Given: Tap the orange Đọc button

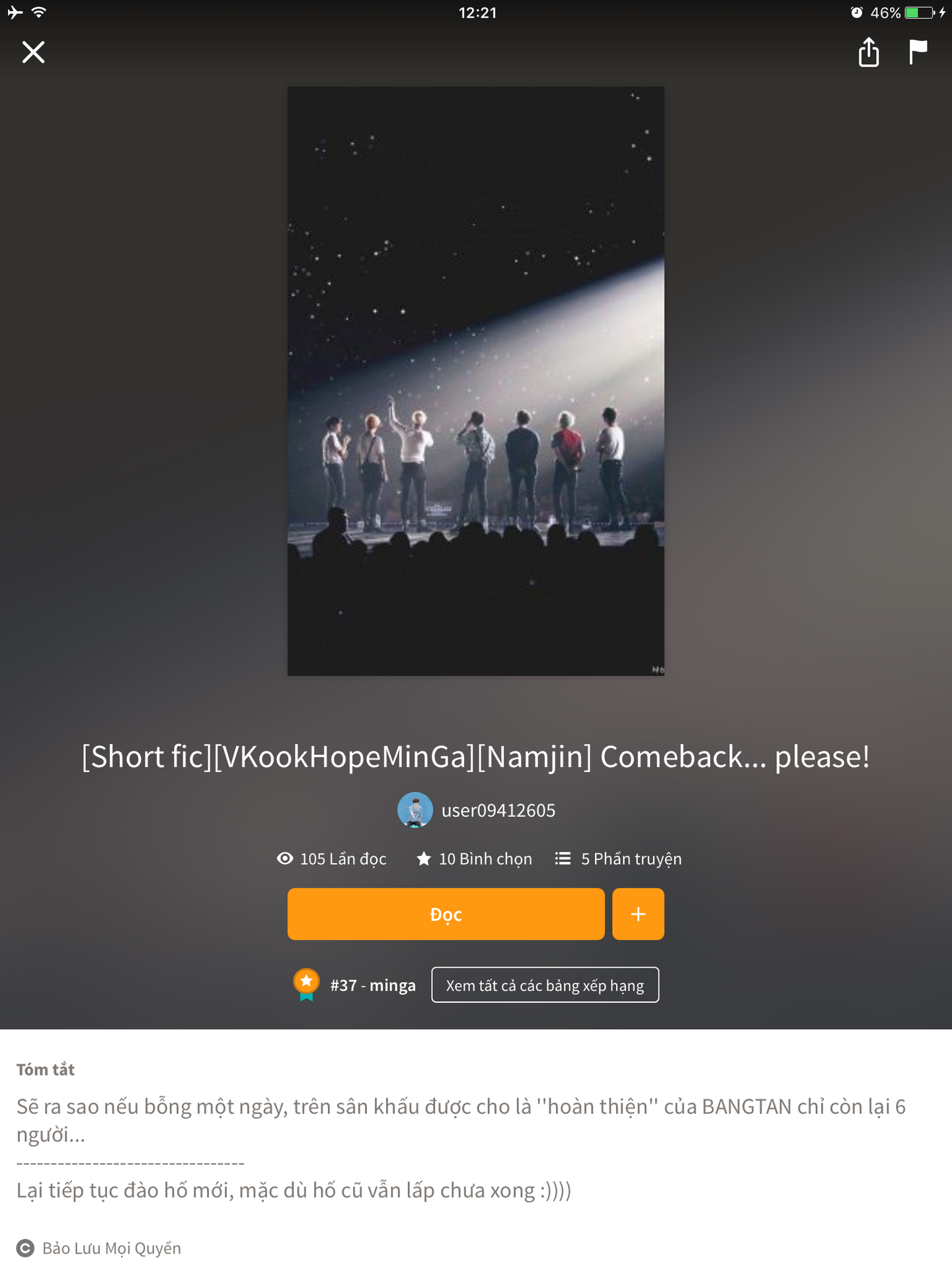Looking at the screenshot, I should (446, 914).
